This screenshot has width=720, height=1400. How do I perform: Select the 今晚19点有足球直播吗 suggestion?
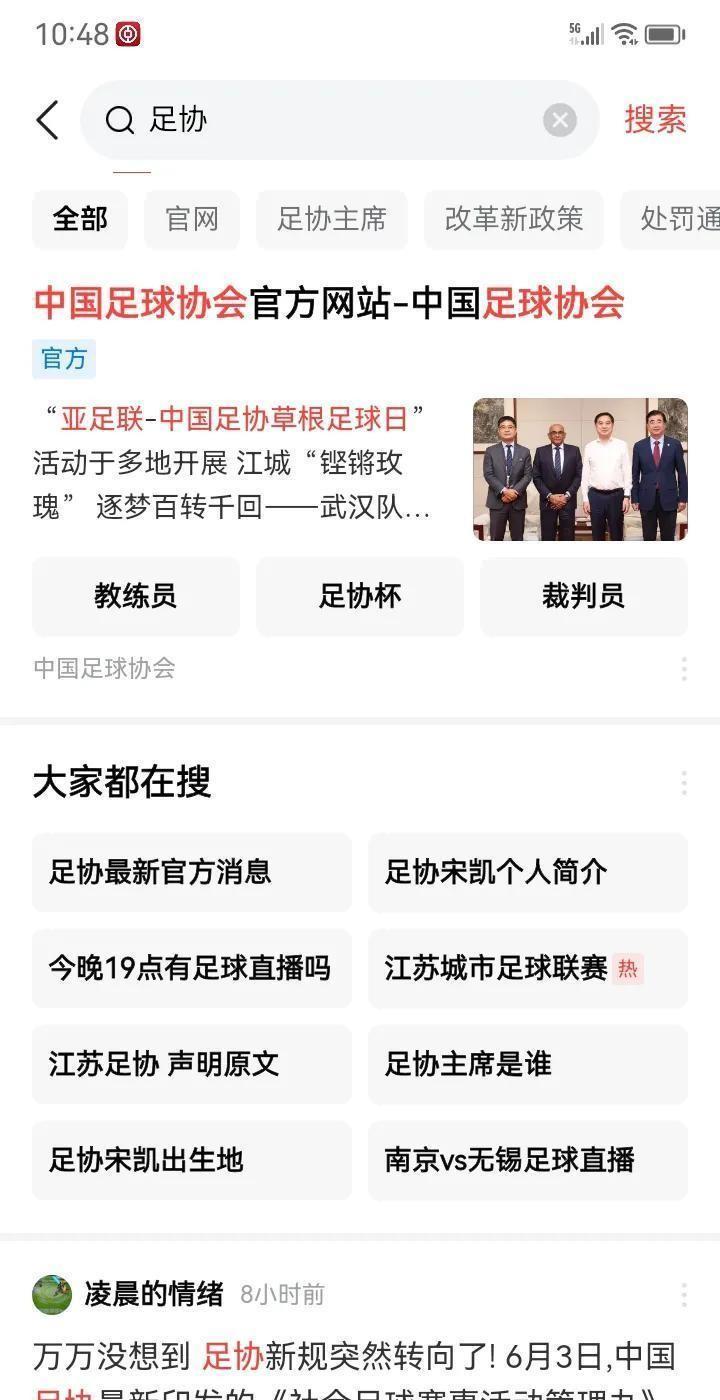[192, 968]
